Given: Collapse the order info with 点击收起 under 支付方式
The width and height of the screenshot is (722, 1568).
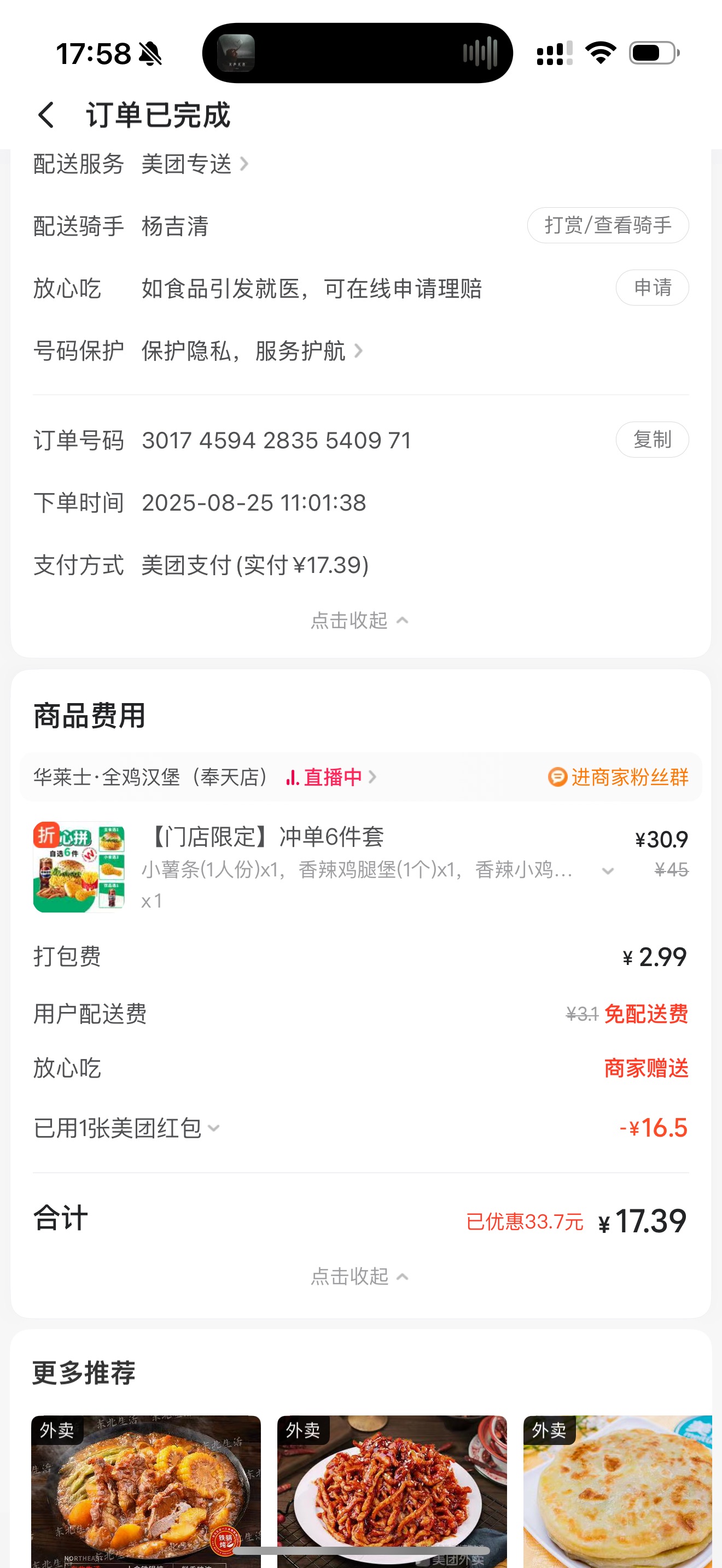Looking at the screenshot, I should click(359, 621).
